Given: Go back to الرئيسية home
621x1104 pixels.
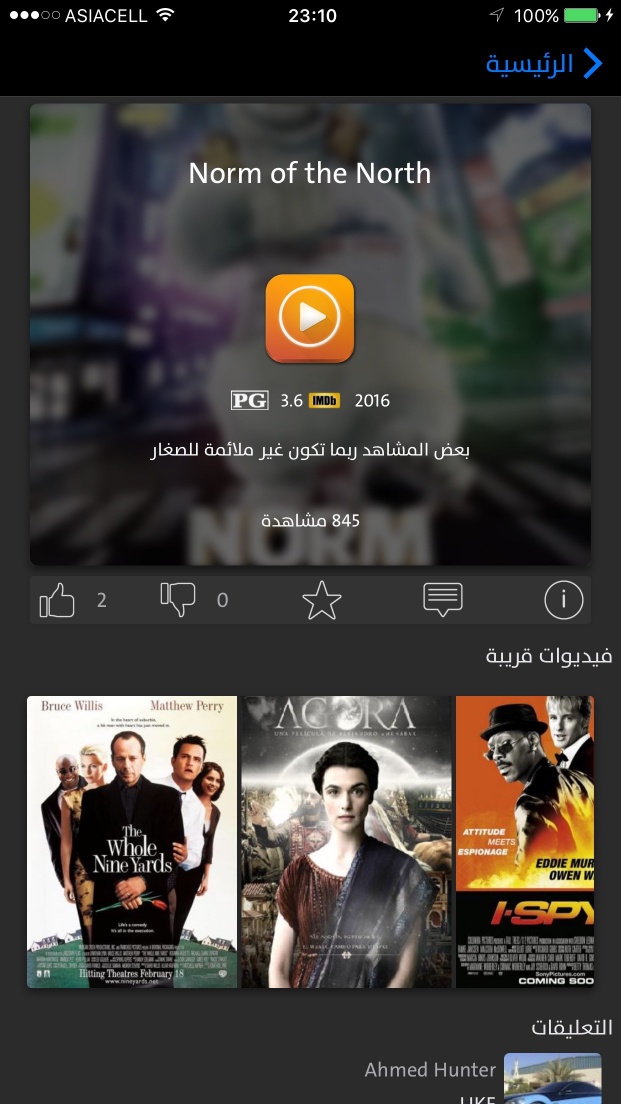Looking at the screenshot, I should (x=544, y=64).
